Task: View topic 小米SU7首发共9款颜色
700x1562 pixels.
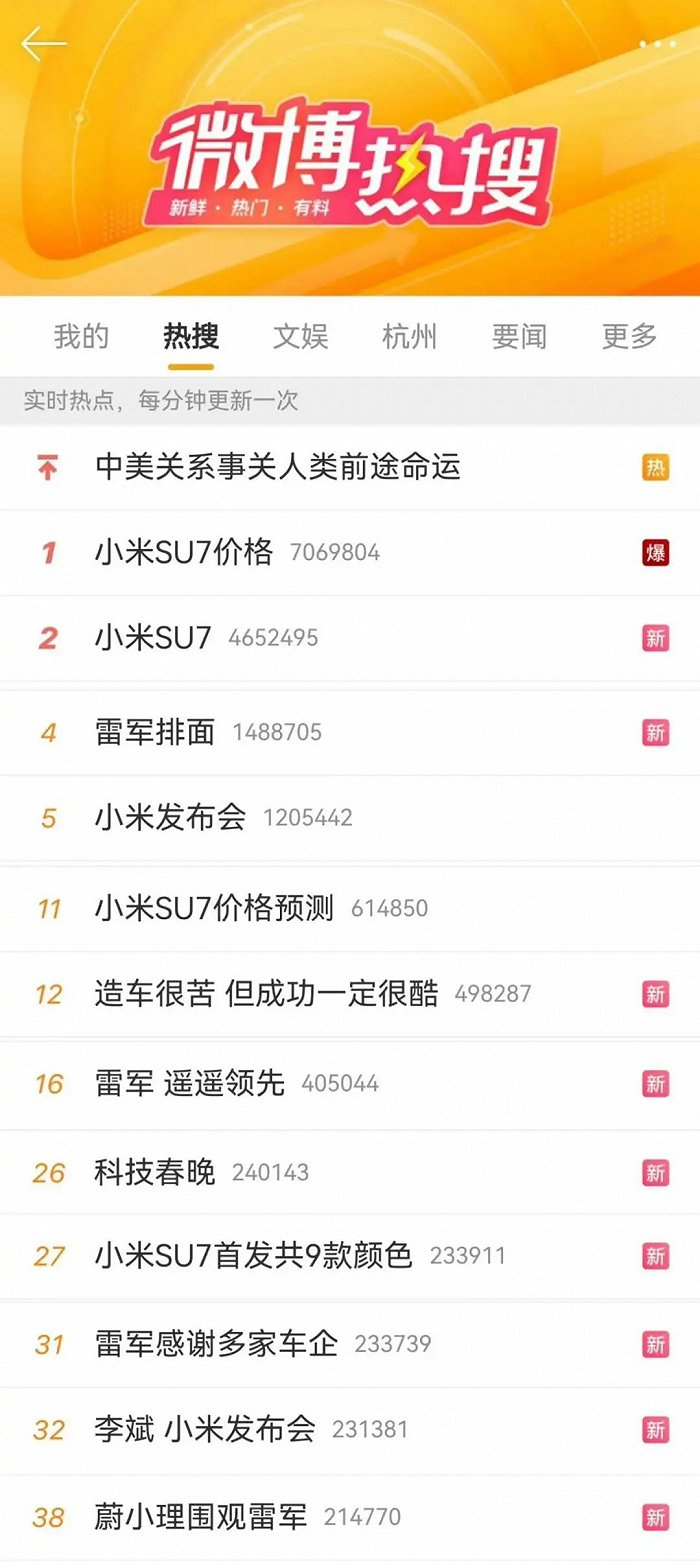Action: pos(253,1256)
